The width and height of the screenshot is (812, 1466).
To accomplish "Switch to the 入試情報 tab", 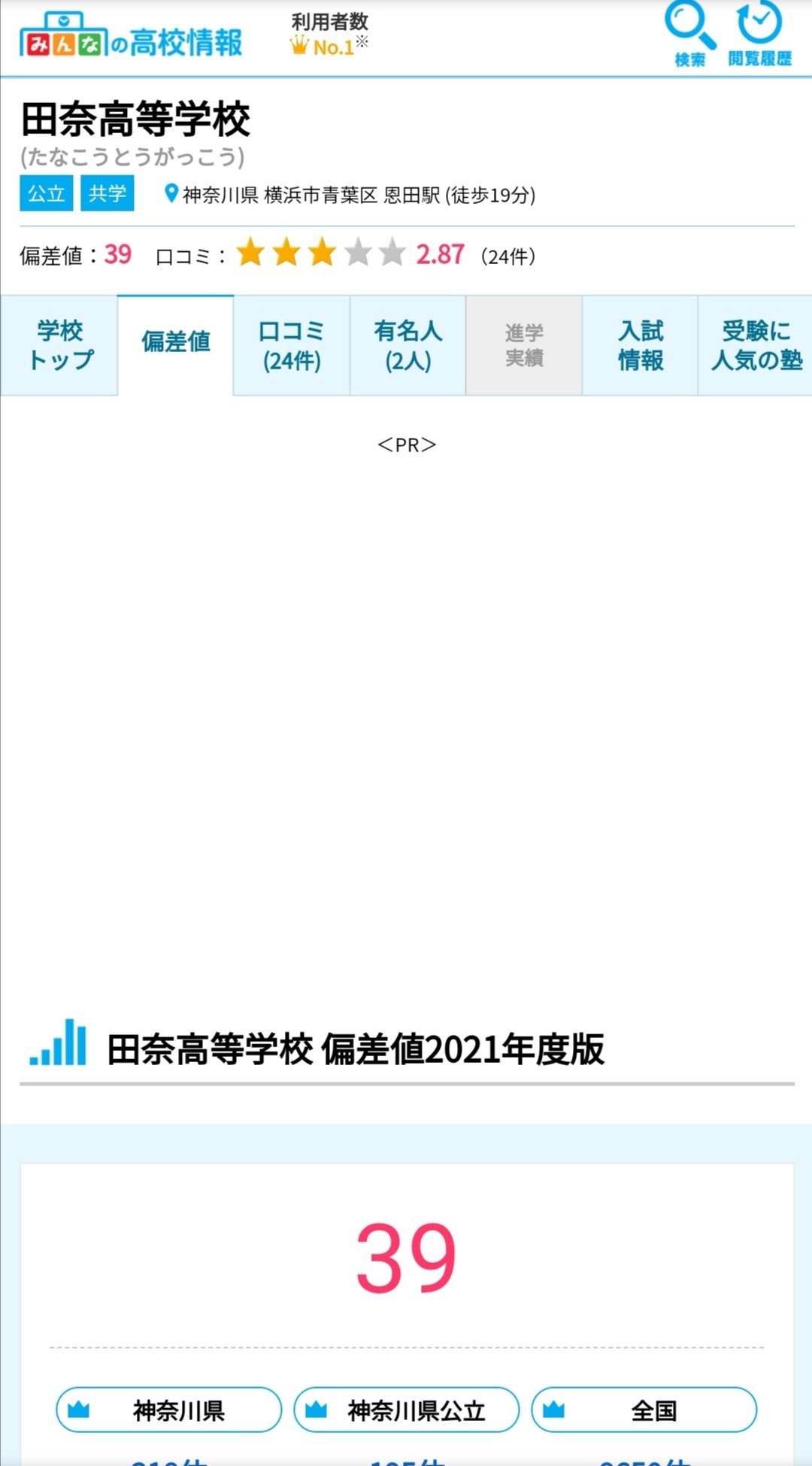I will pos(641,345).
